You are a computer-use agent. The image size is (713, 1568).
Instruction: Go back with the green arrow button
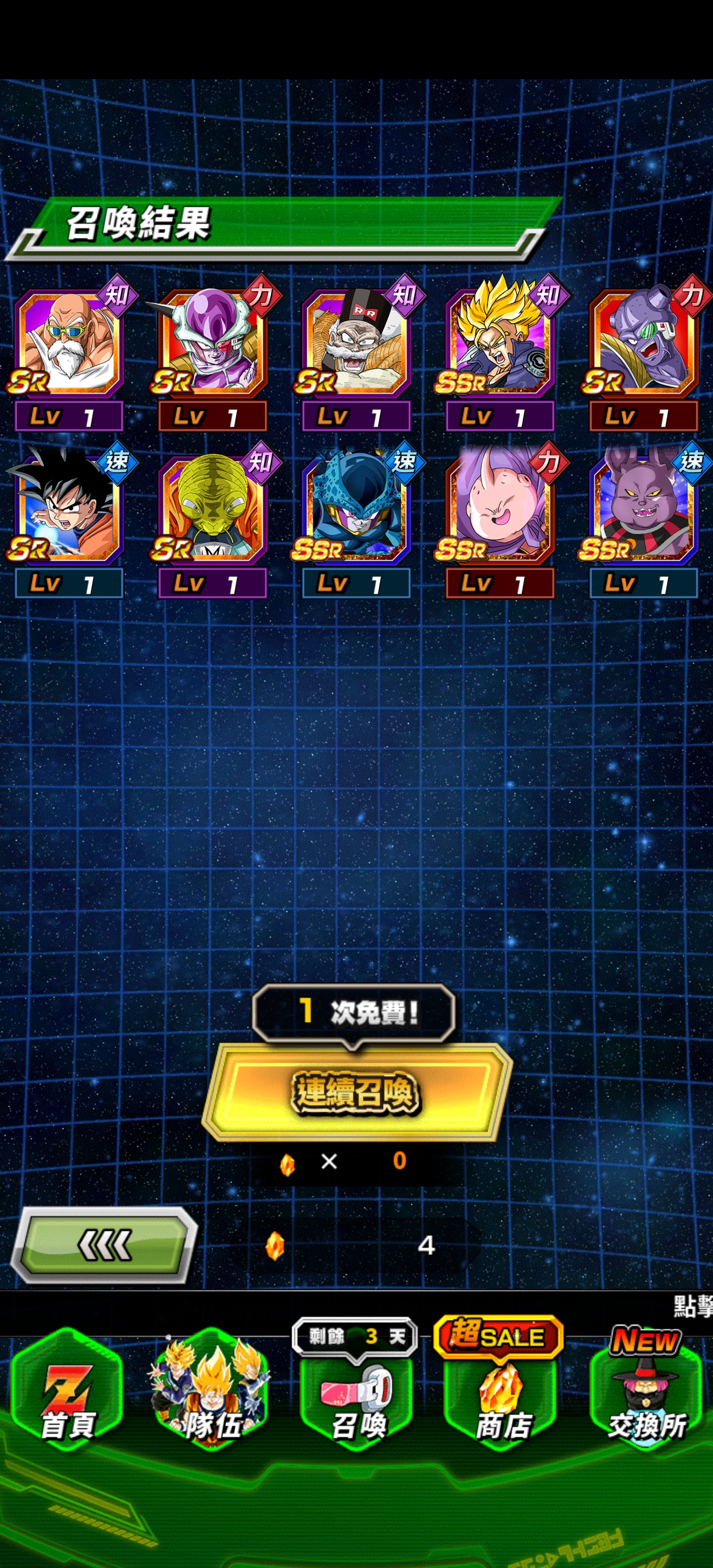[104, 1245]
